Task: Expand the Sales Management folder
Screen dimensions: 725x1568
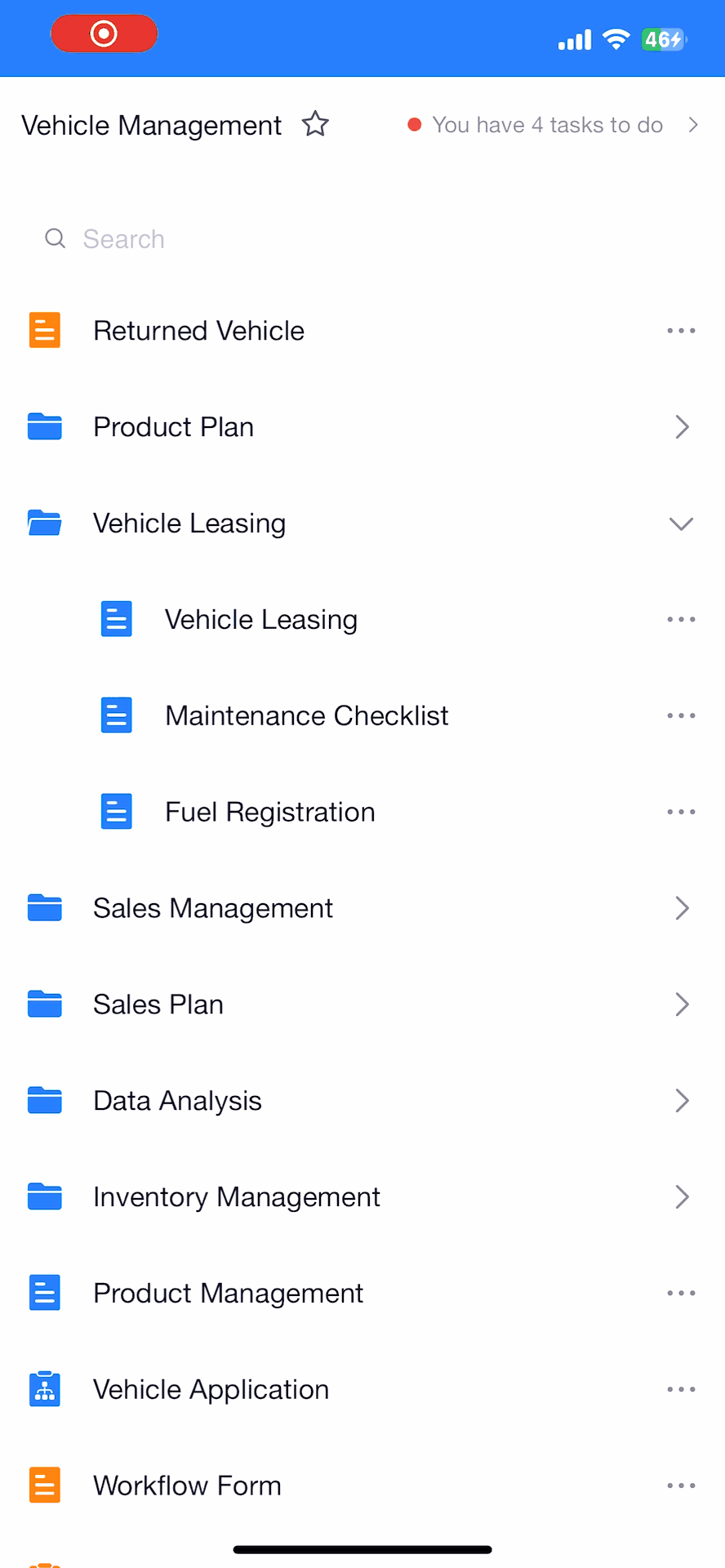Action: pos(362,908)
